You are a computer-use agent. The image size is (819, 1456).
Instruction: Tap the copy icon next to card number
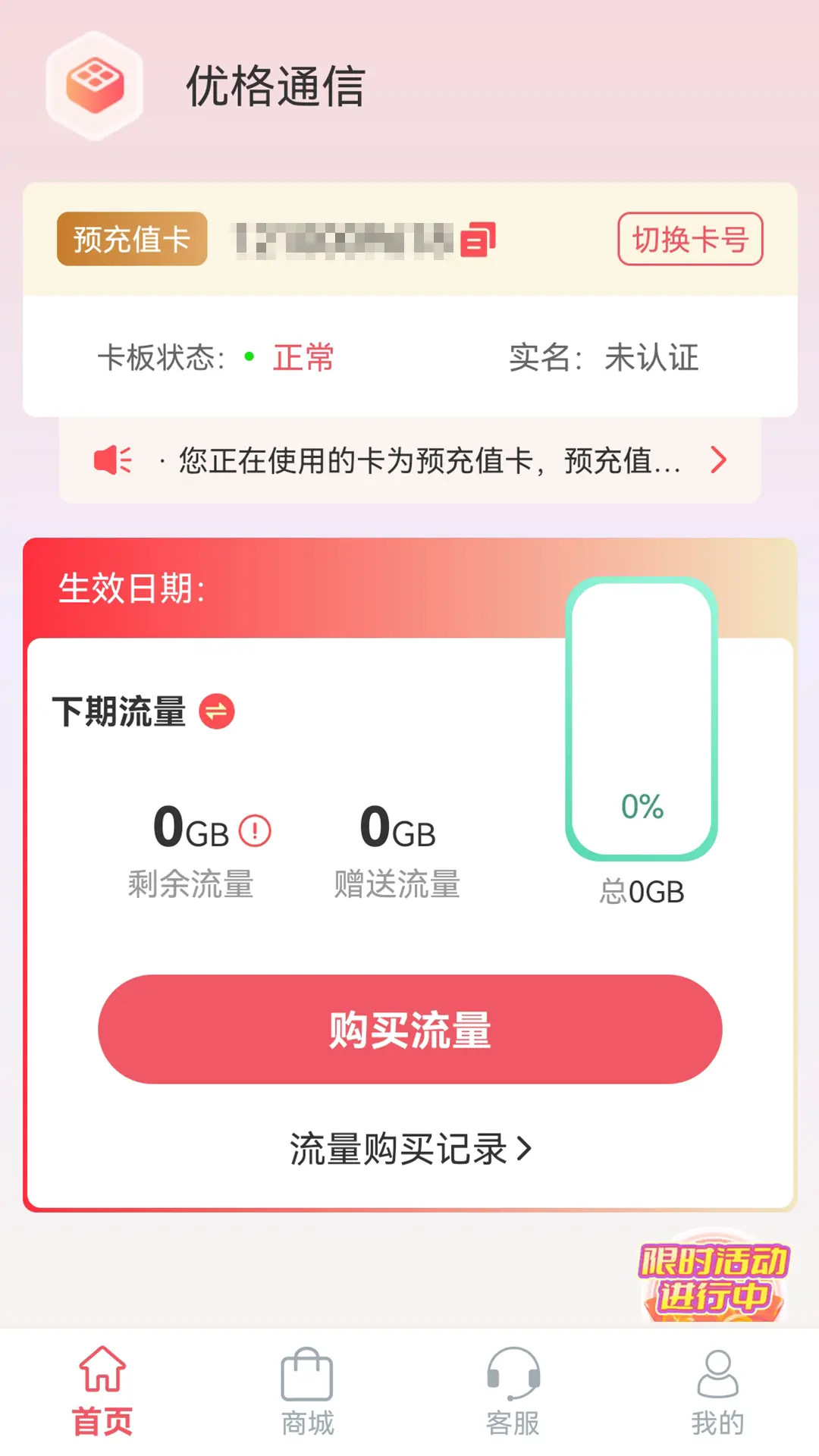point(478,239)
